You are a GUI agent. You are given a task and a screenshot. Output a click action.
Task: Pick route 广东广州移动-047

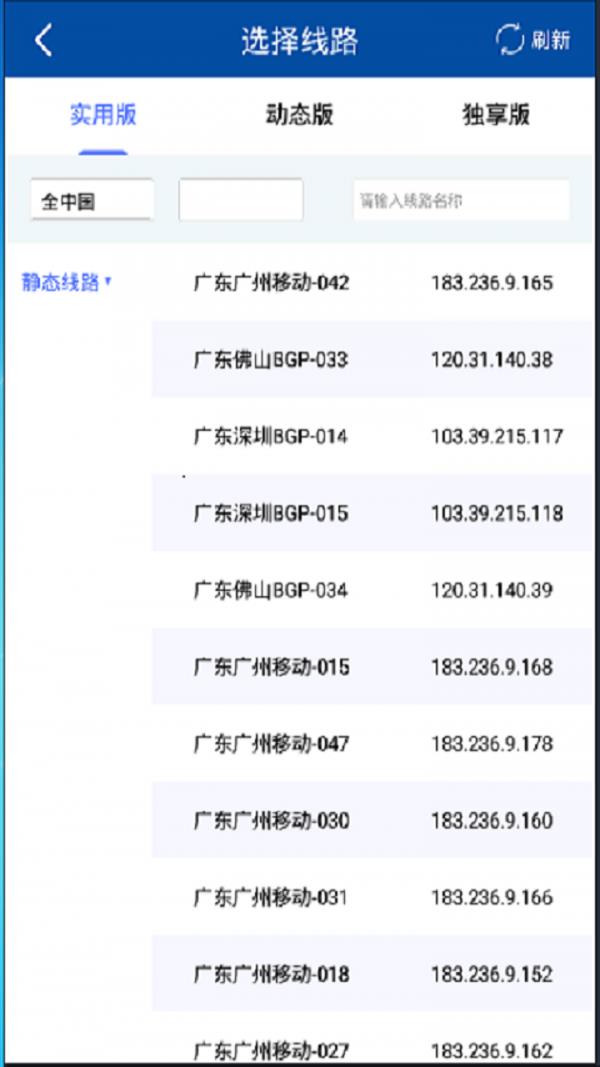[x=372, y=744]
